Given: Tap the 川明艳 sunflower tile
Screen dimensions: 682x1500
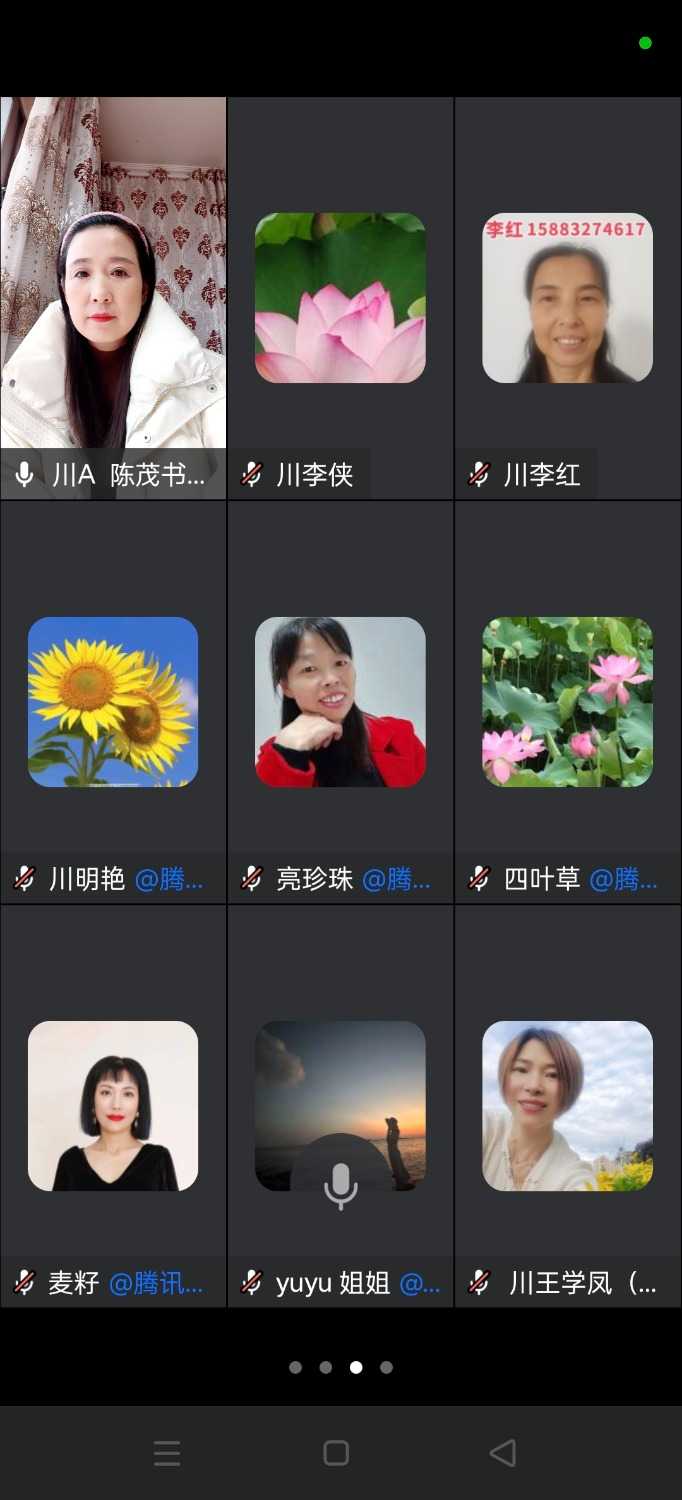Looking at the screenshot, I should (x=113, y=702).
